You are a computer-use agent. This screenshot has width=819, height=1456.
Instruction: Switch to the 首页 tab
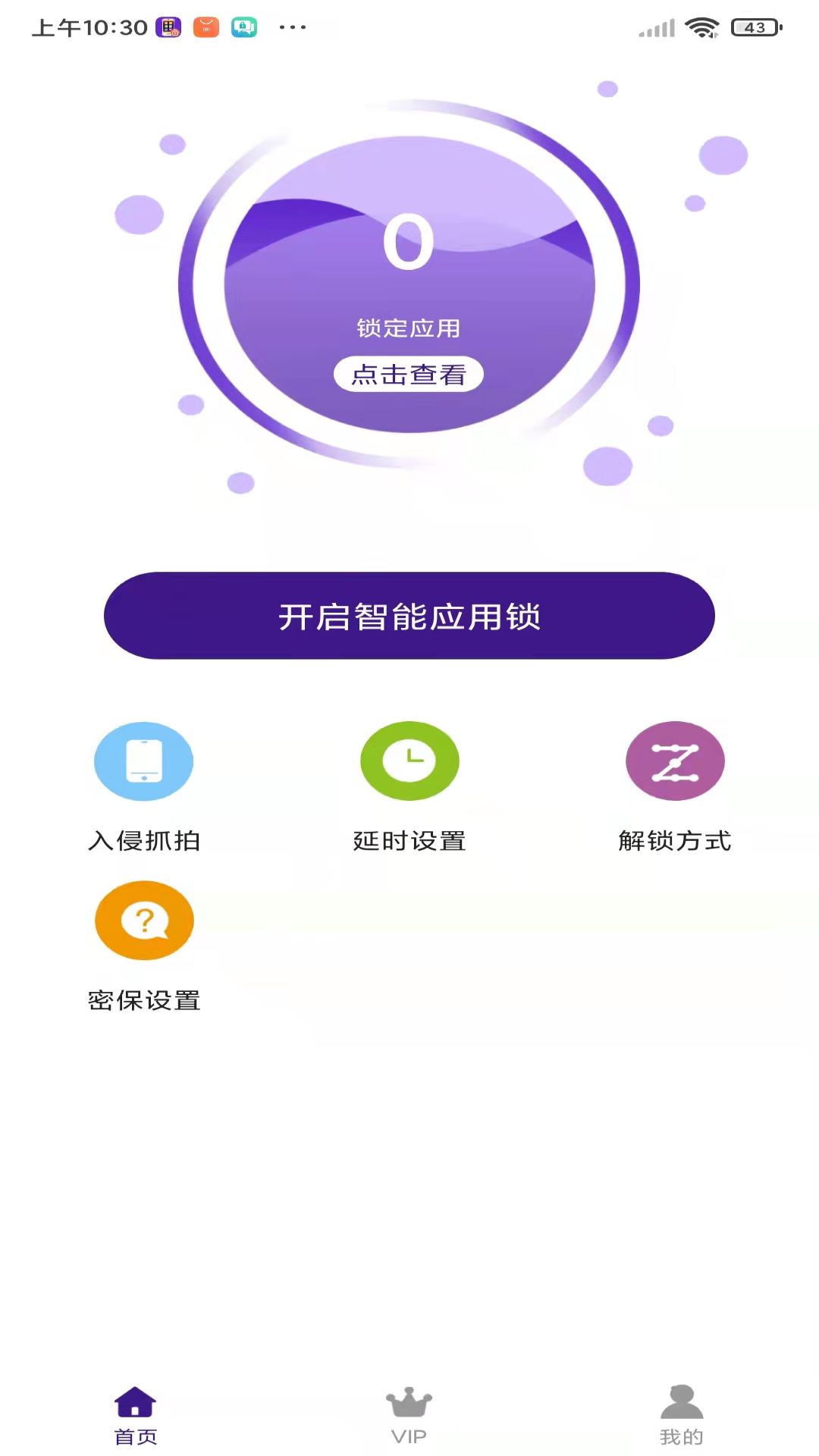[136, 1416]
